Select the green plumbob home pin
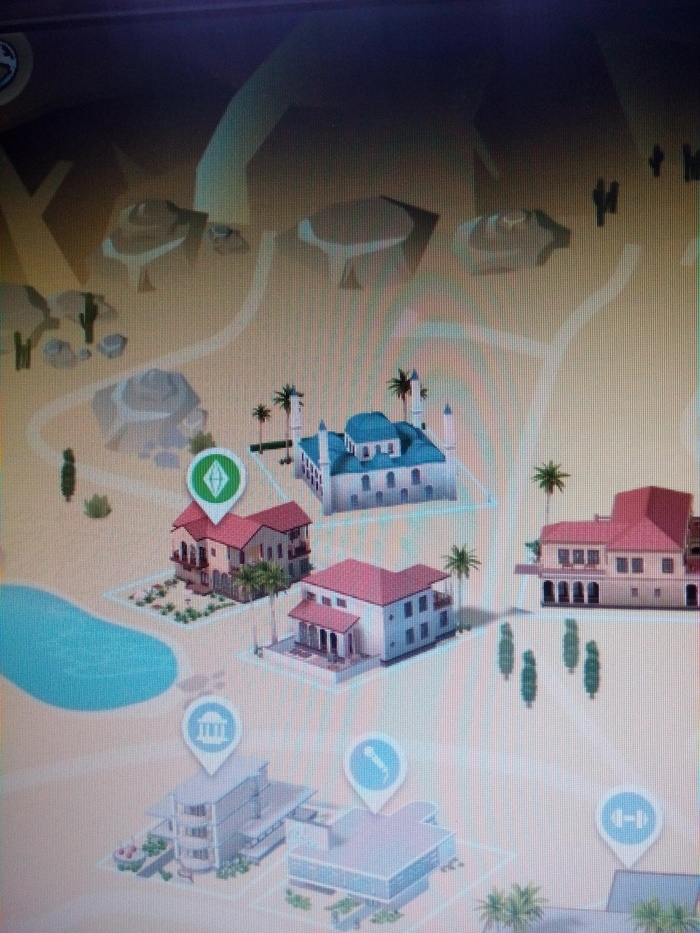700x933 pixels. coord(215,481)
